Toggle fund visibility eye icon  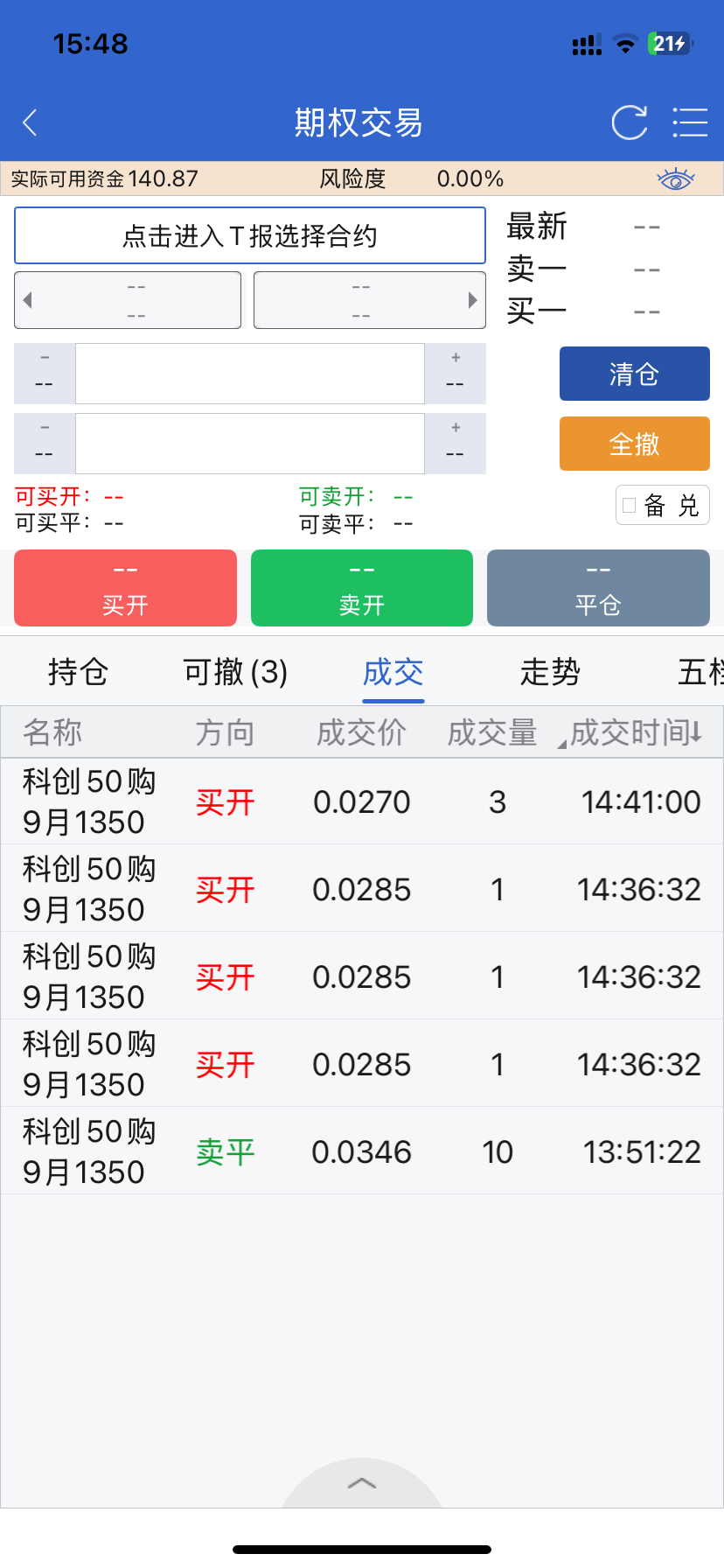(x=675, y=179)
